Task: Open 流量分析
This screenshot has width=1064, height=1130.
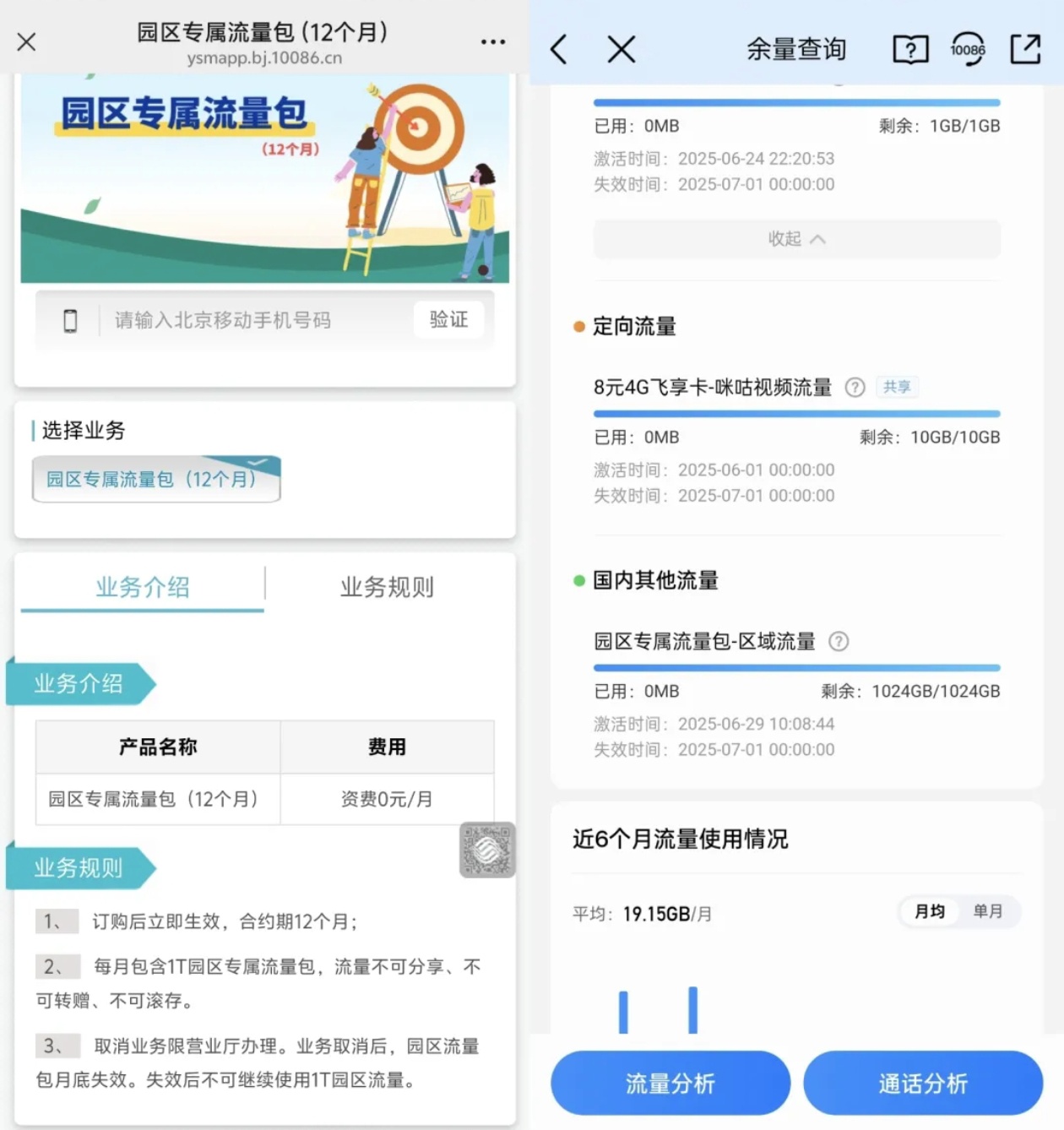Action: (670, 1083)
